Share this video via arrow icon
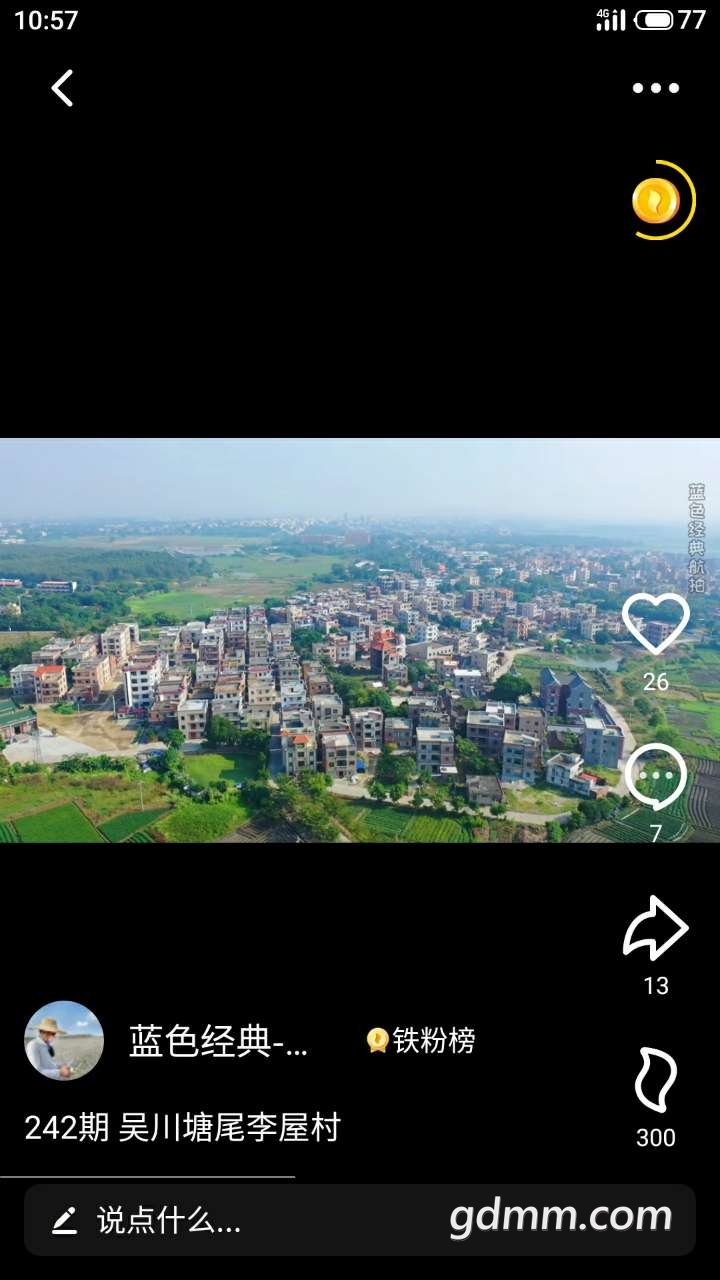720x1280 pixels. (x=656, y=930)
